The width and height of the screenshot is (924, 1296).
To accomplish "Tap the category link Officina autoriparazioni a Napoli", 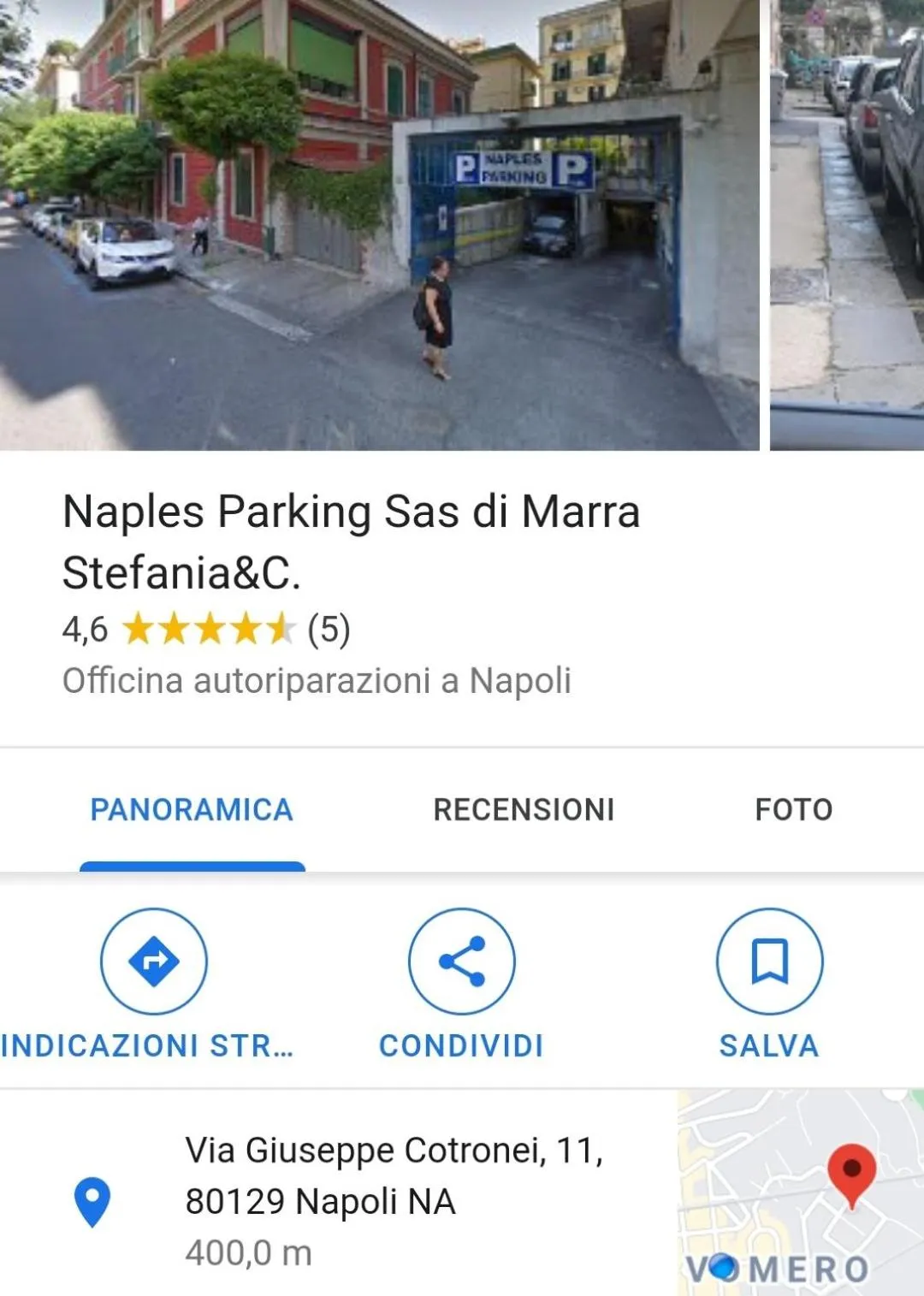I will 317,682.
